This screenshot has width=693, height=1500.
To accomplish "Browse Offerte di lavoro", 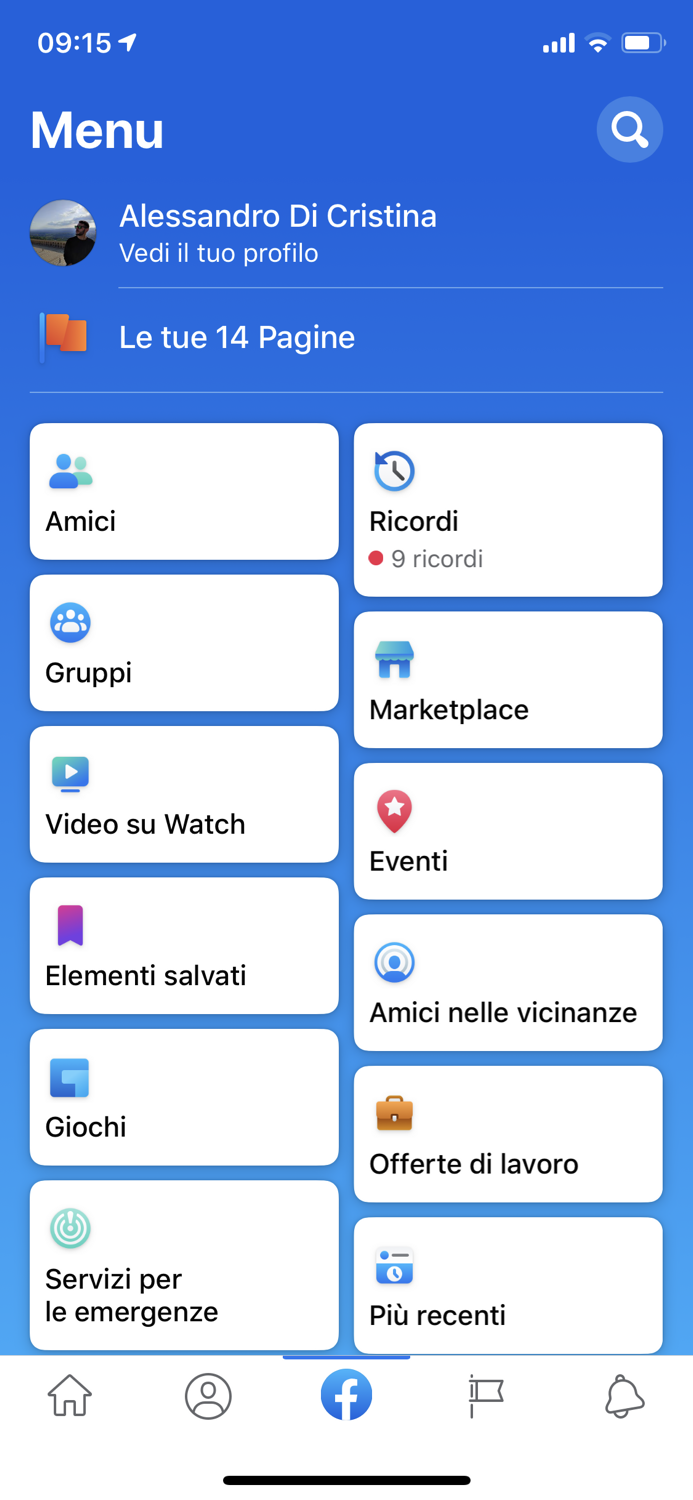I will [508, 1134].
